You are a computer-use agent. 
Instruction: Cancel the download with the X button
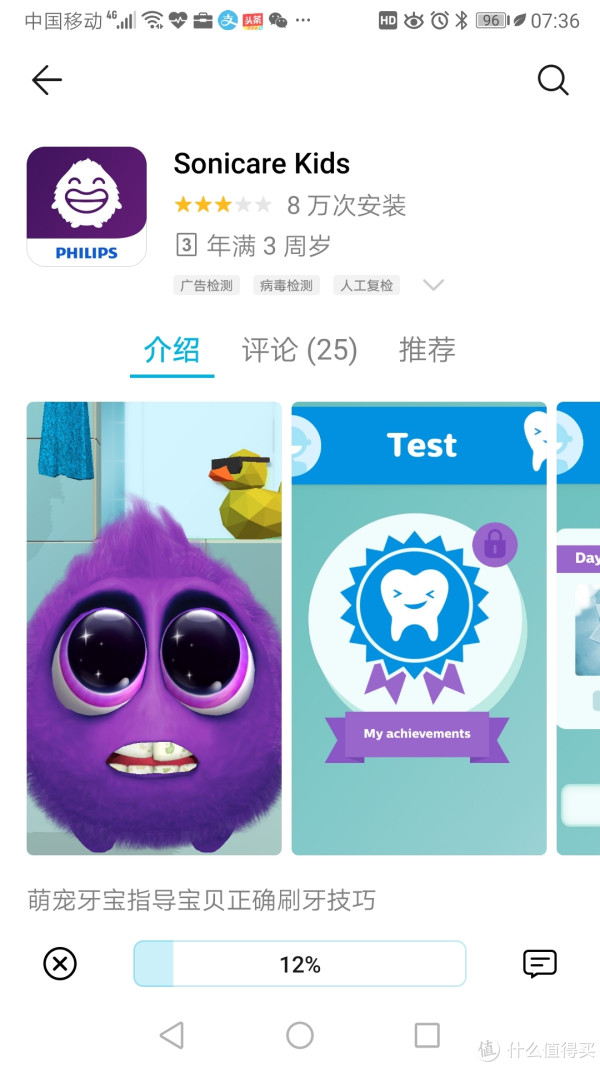pos(60,964)
